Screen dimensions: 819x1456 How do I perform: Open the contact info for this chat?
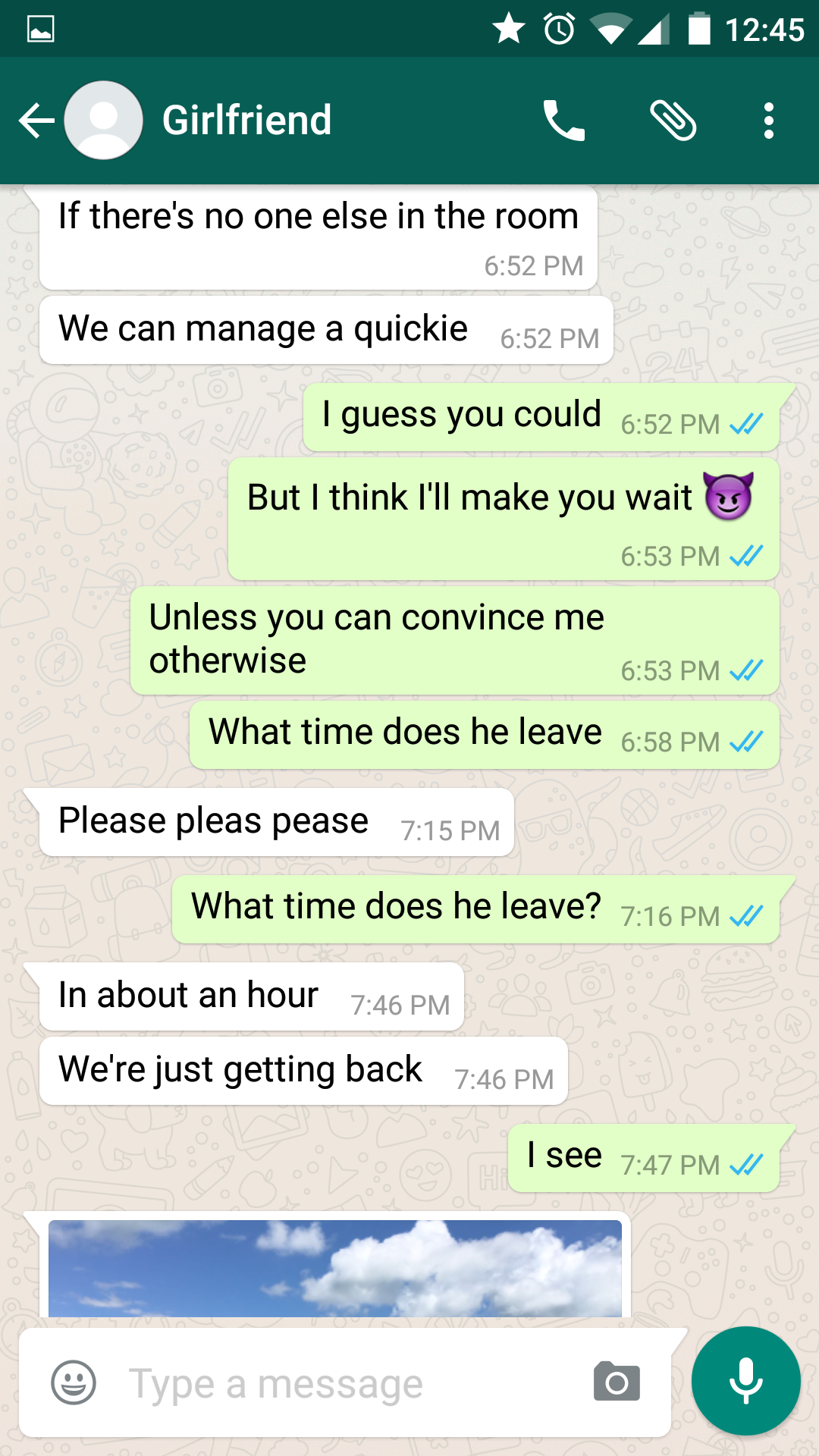coord(246,120)
